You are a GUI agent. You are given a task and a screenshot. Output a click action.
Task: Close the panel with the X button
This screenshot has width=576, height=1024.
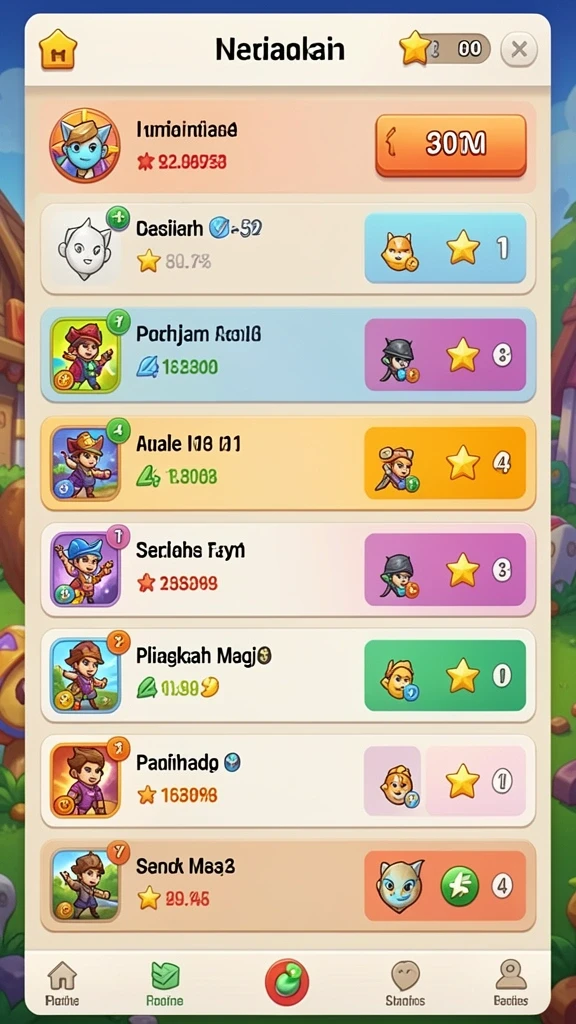click(519, 49)
